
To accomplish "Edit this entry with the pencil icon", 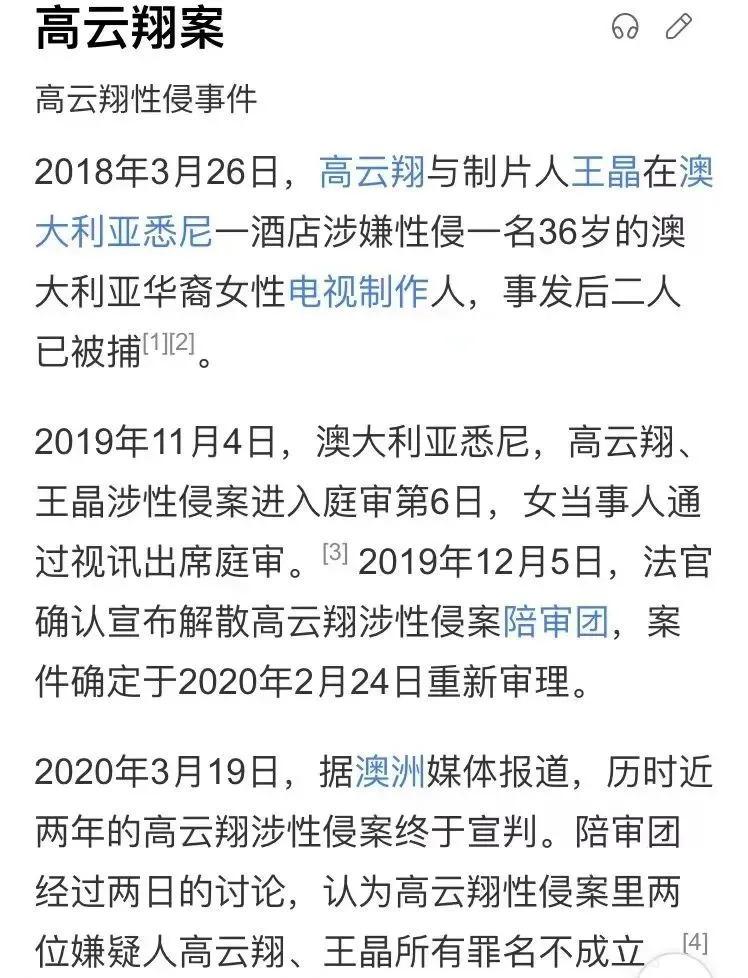I will 680,27.
